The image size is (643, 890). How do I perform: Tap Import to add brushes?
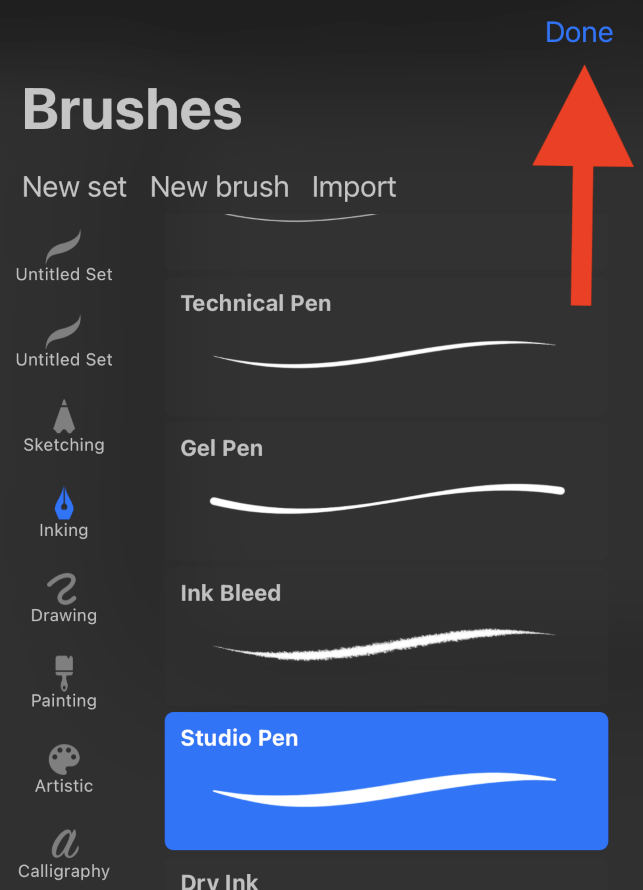pos(354,187)
